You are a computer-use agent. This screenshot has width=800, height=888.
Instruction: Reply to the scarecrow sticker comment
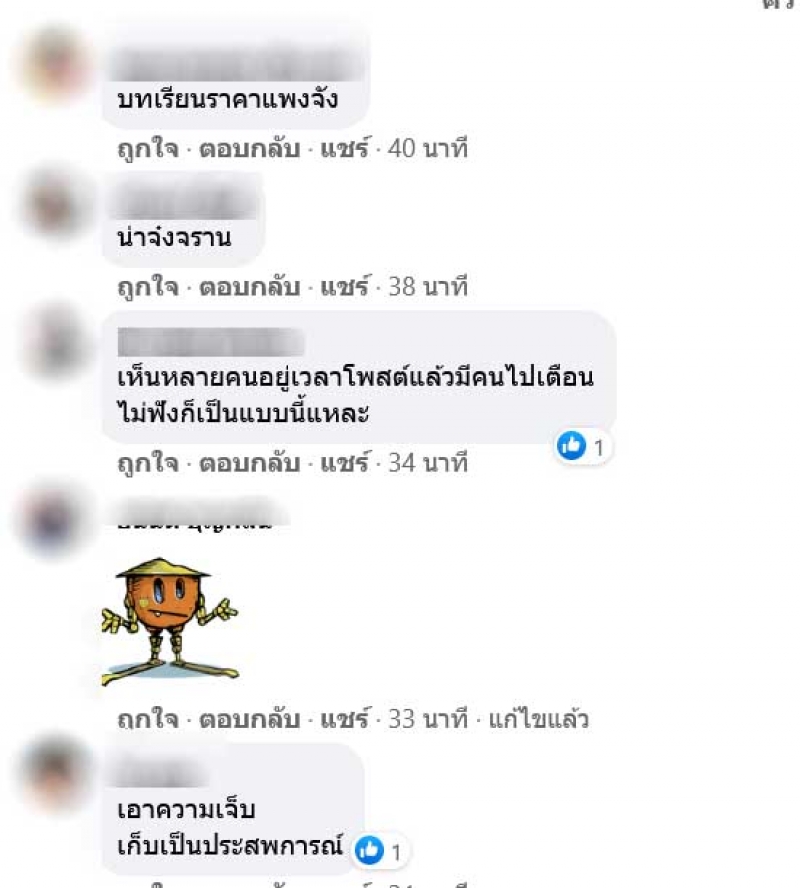(x=248, y=719)
